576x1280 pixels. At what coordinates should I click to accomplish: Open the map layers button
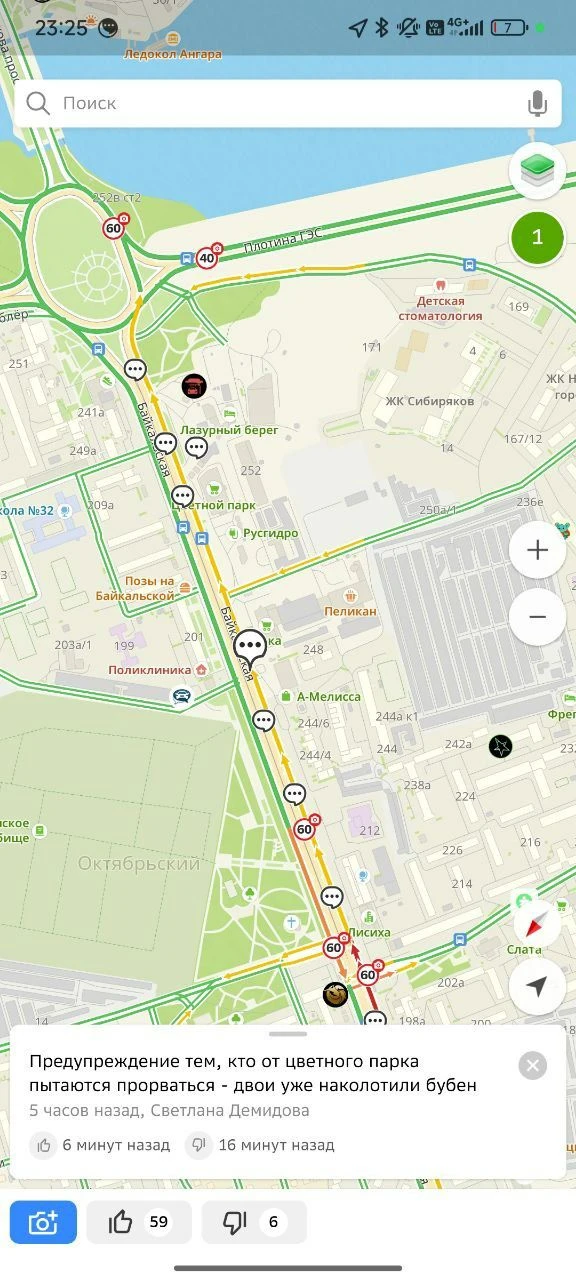[538, 170]
